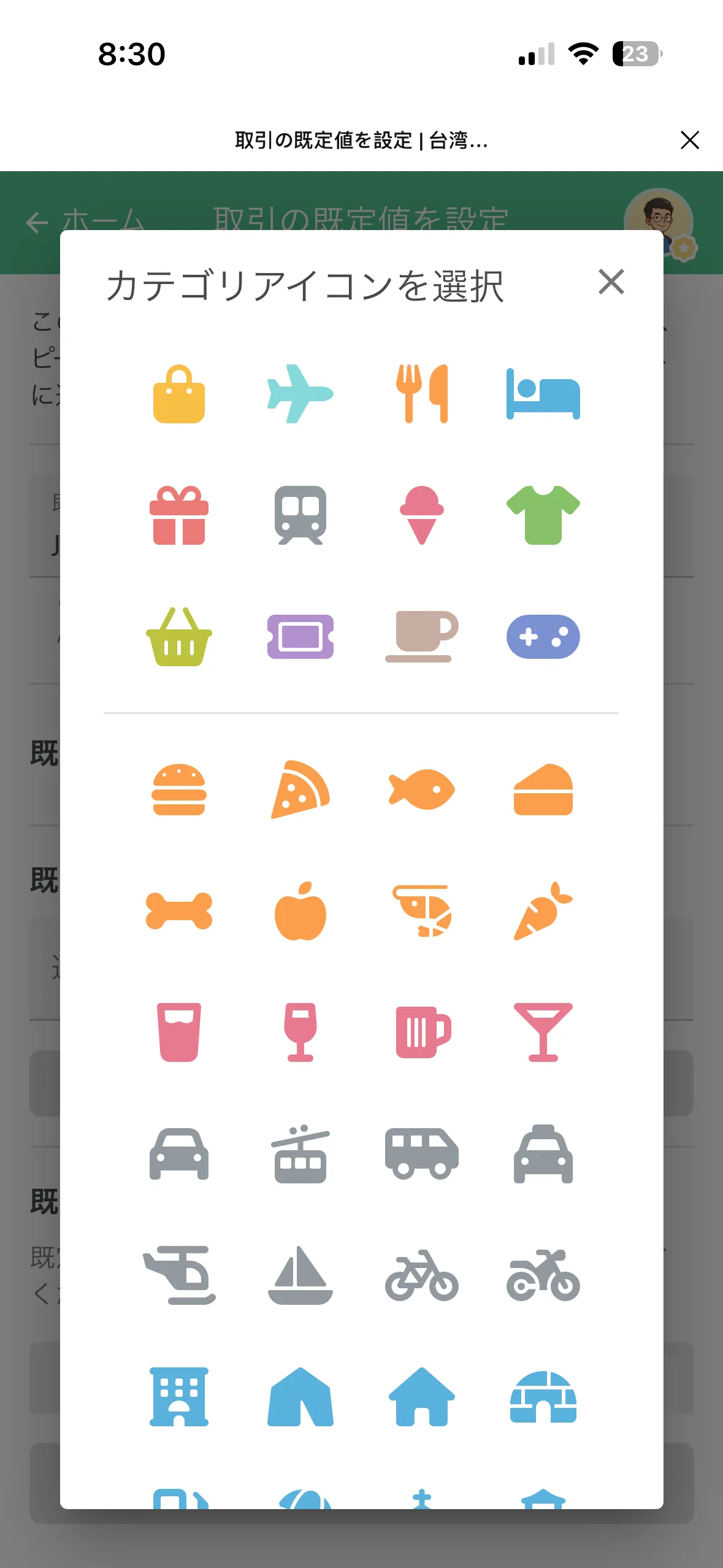This screenshot has height=1568, width=723.
Task: Select the yellow shopping bag icon
Action: pos(178,394)
